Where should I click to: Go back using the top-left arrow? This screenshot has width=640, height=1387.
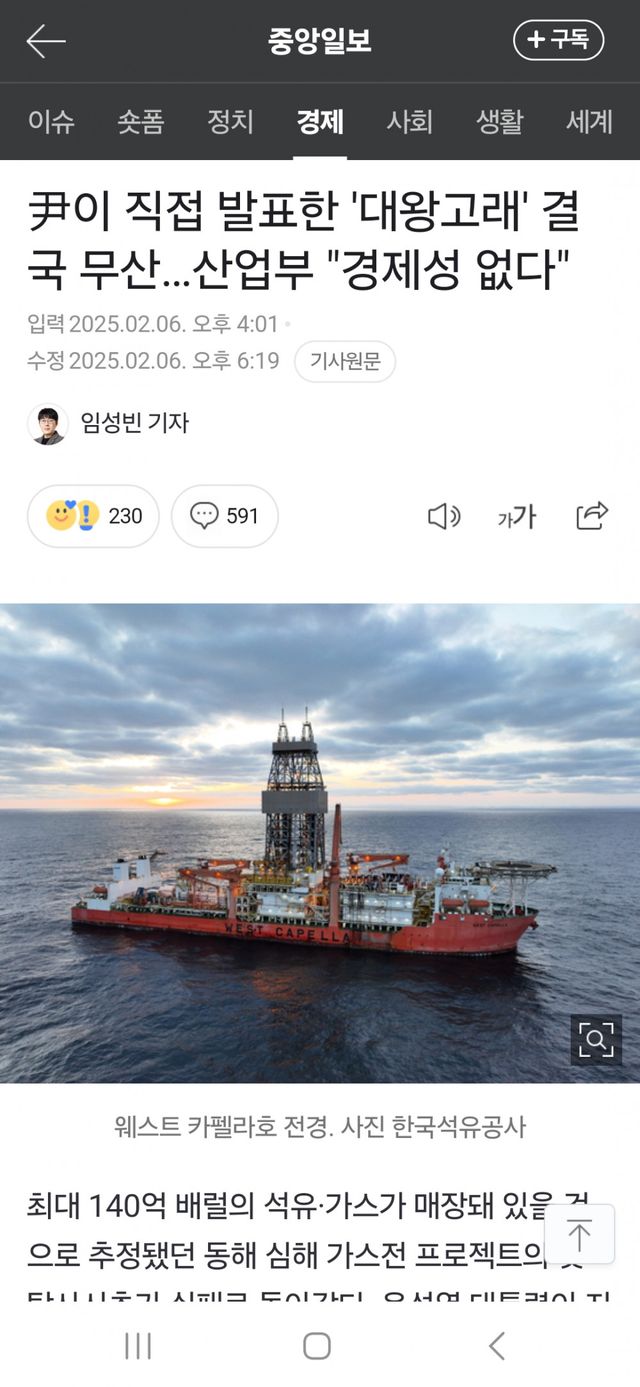coord(46,41)
